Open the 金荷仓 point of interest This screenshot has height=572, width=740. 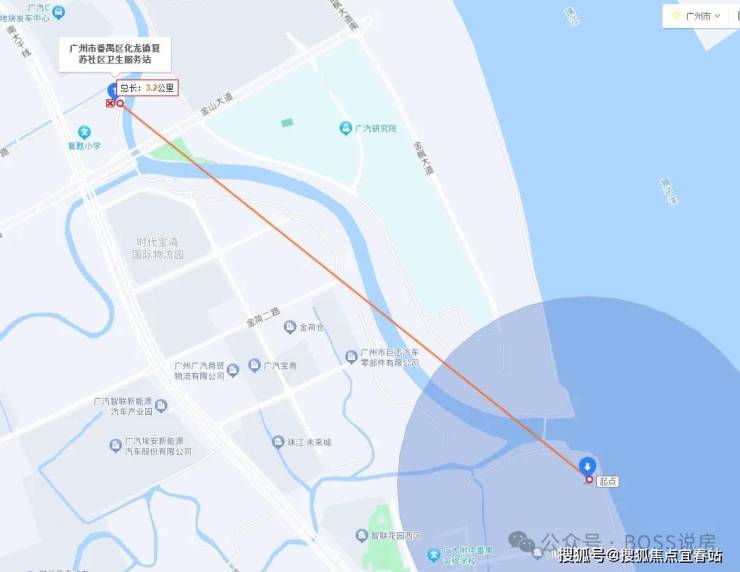click(x=290, y=326)
